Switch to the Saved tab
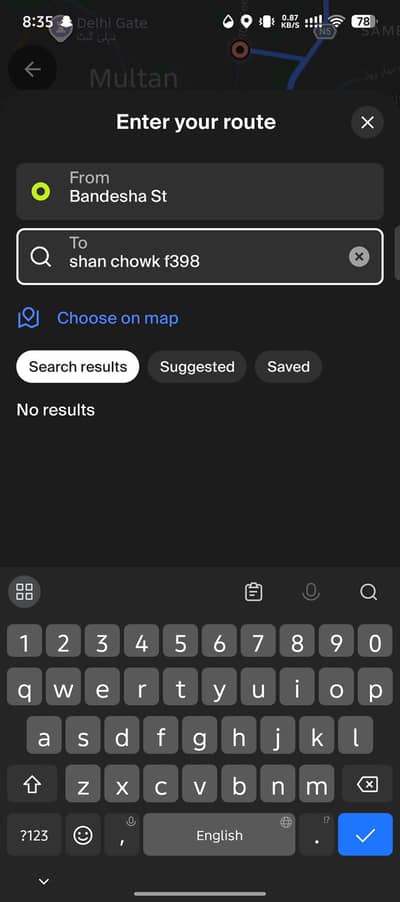This screenshot has width=400, height=902. (288, 367)
